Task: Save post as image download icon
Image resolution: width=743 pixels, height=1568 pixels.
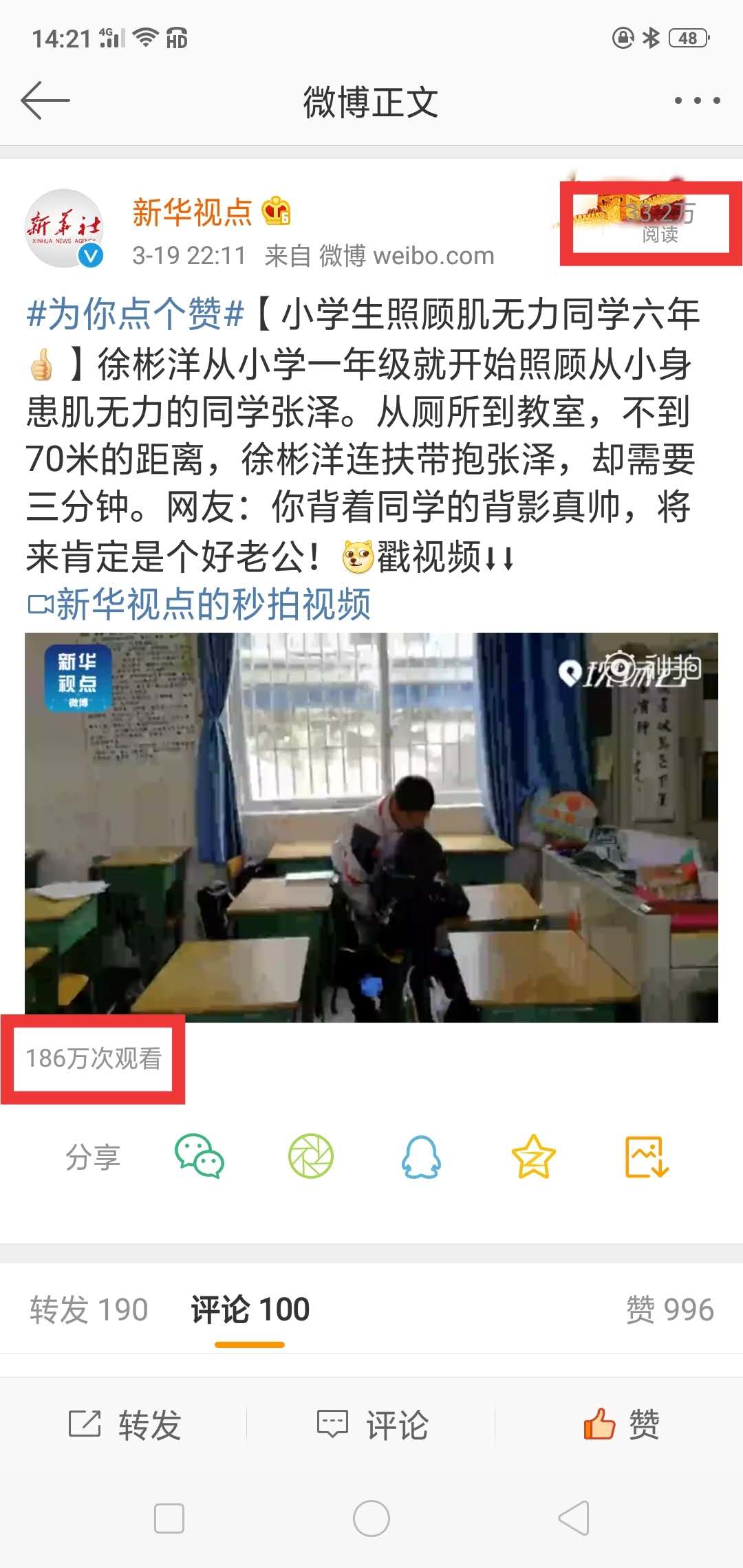Action: click(x=646, y=1157)
